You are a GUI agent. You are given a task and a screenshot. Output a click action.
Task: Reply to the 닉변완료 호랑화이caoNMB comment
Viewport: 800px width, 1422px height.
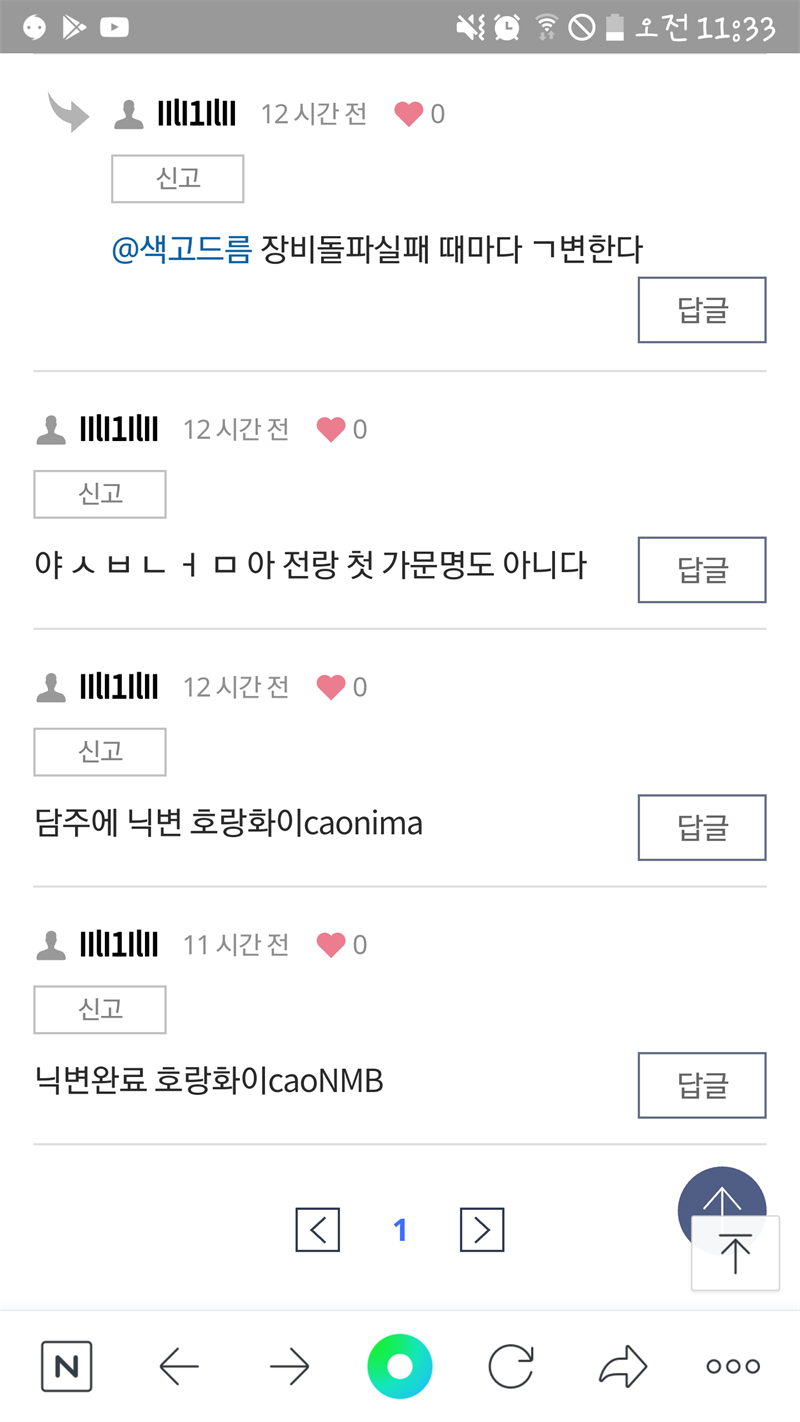point(702,1086)
